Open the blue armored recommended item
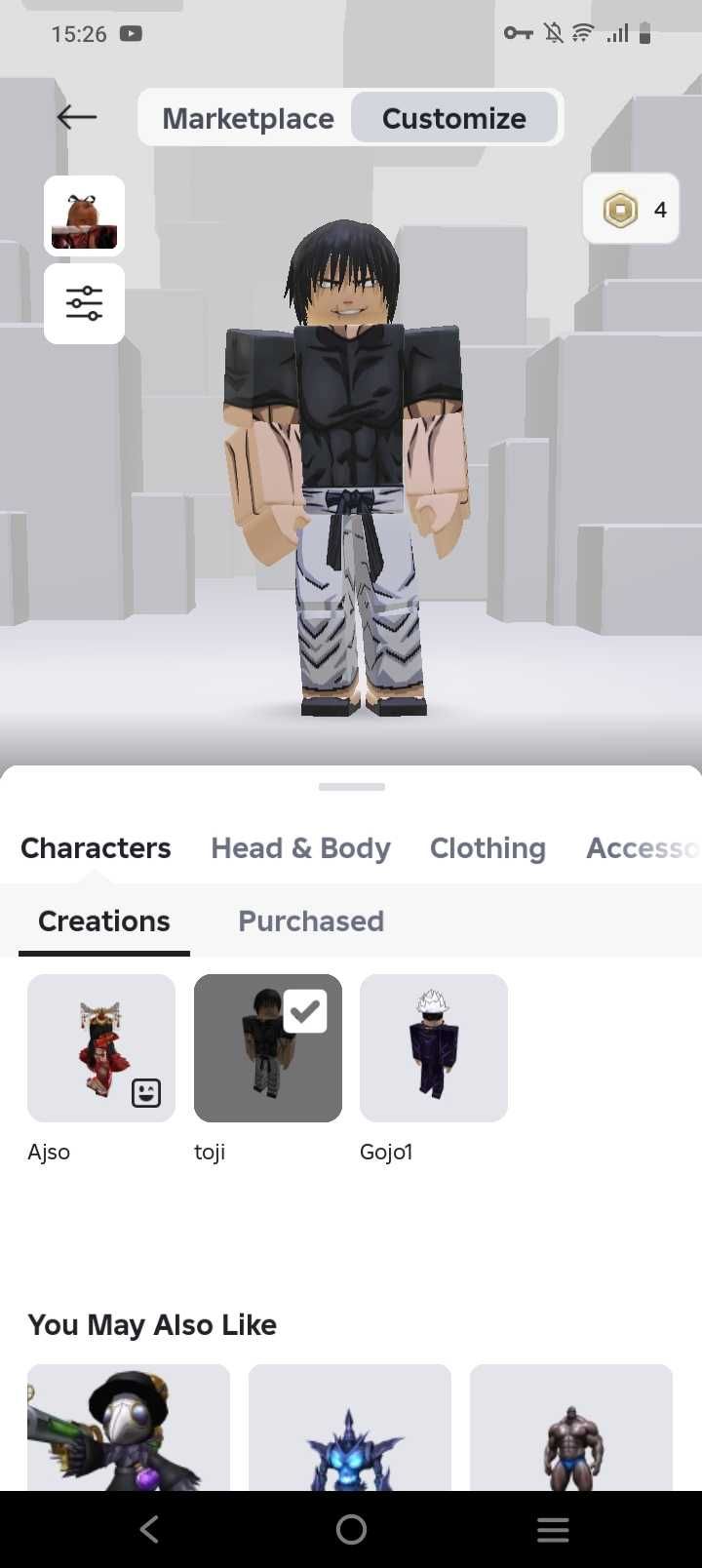This screenshot has width=702, height=1568. 350,1429
